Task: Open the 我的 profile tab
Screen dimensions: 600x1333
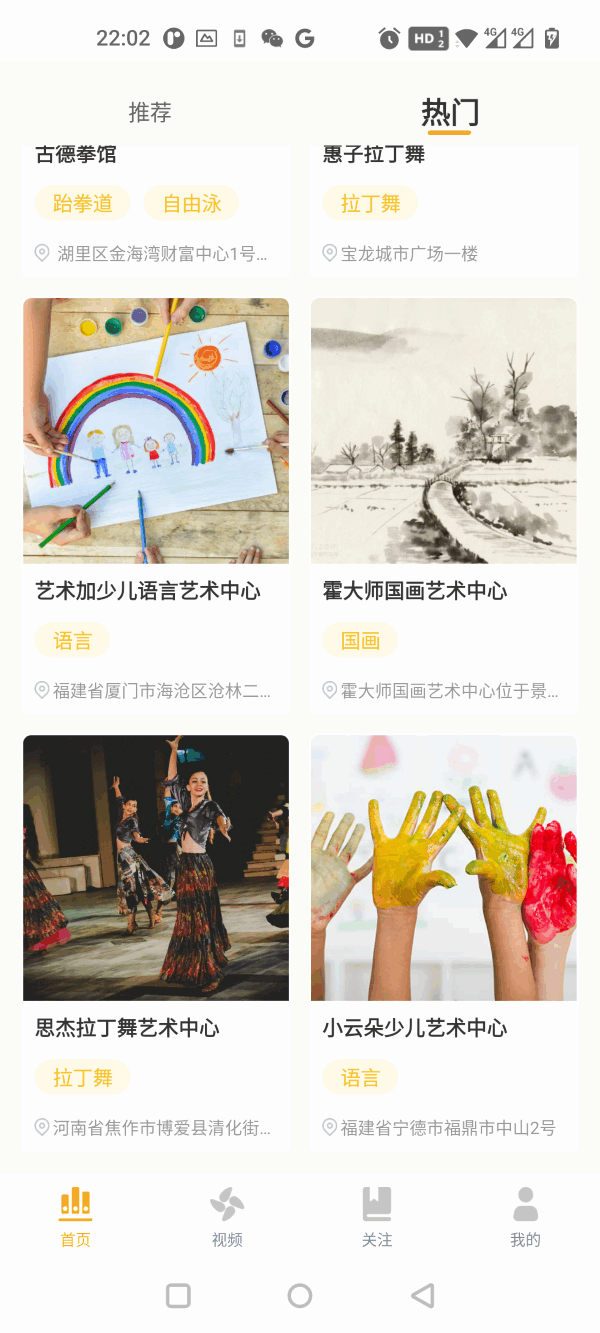Action: pos(525,1217)
